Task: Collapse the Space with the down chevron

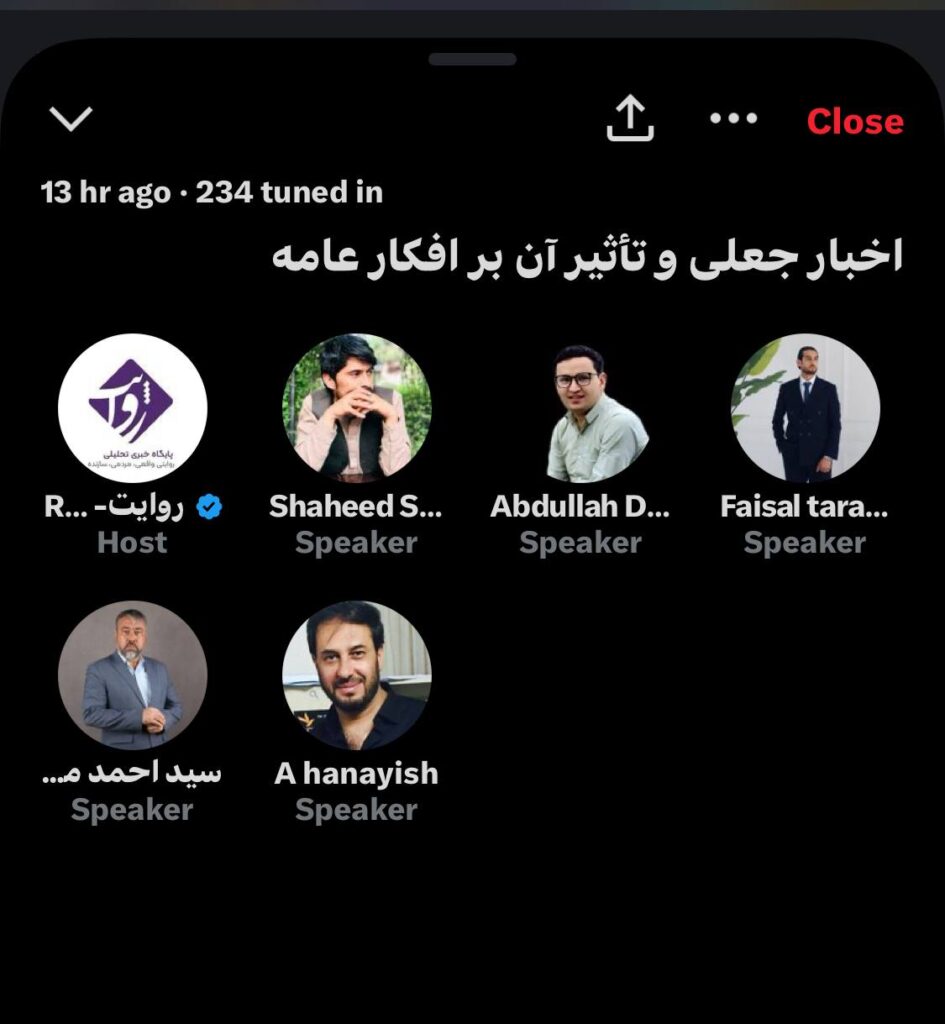Action: (x=71, y=120)
